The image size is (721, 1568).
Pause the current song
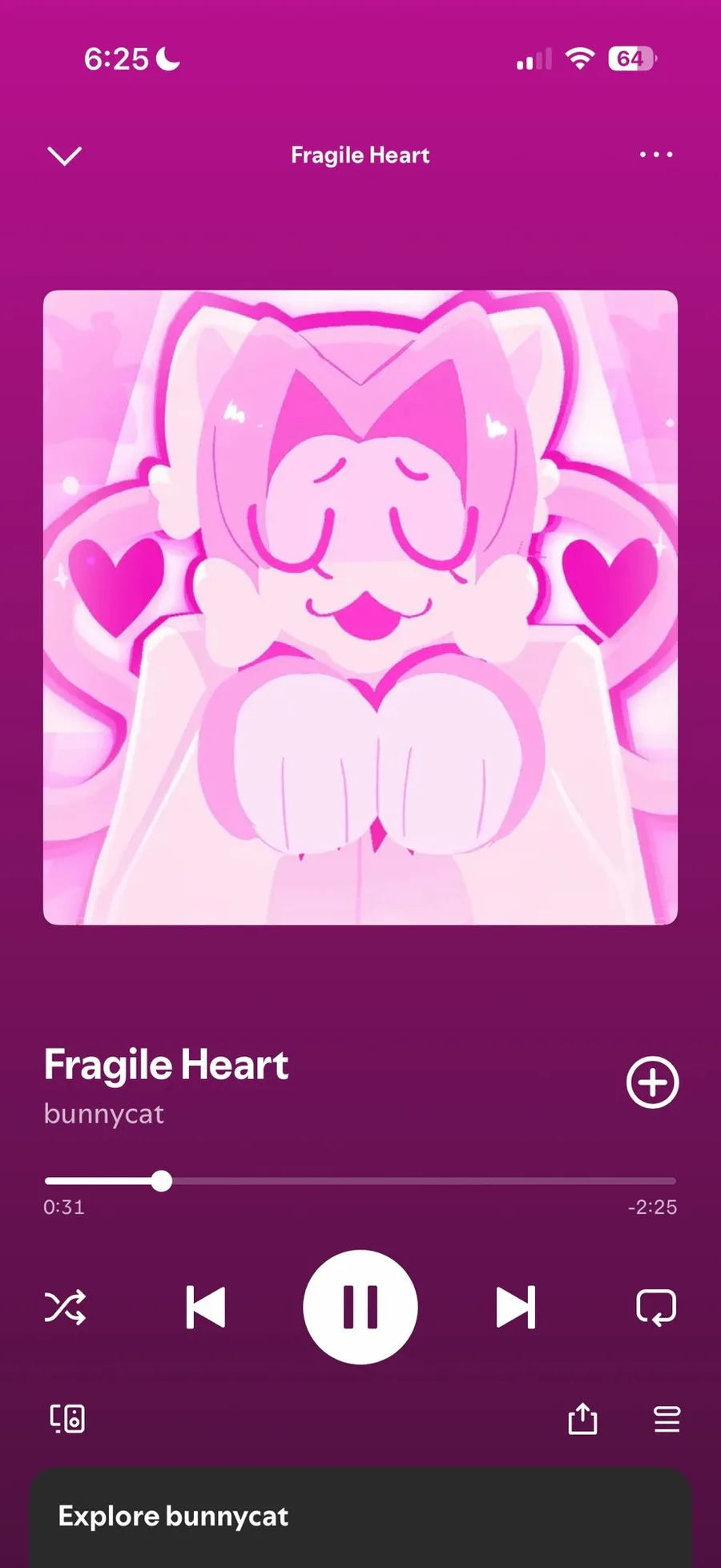360,1308
